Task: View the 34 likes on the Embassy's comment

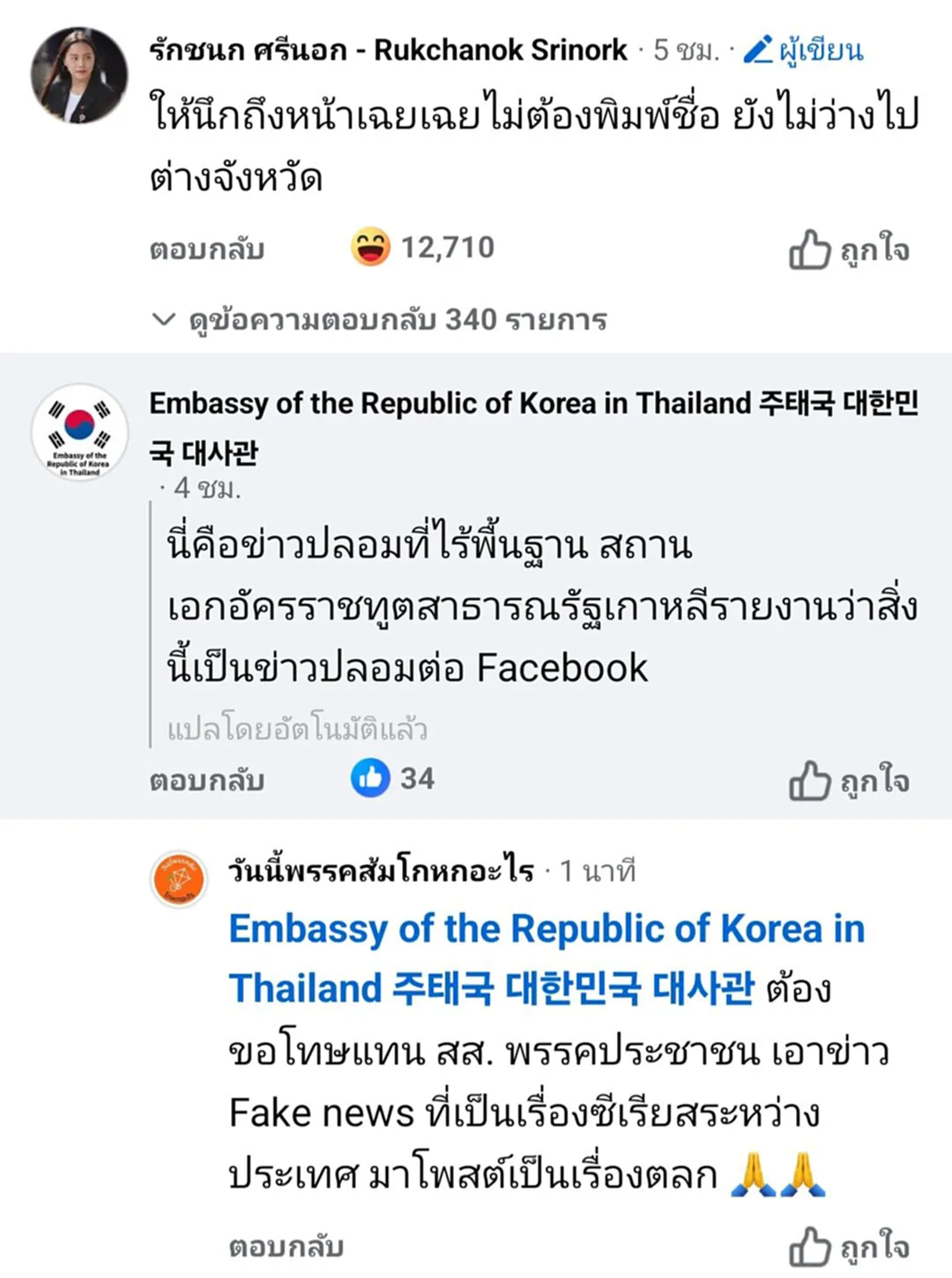Action: point(393,778)
